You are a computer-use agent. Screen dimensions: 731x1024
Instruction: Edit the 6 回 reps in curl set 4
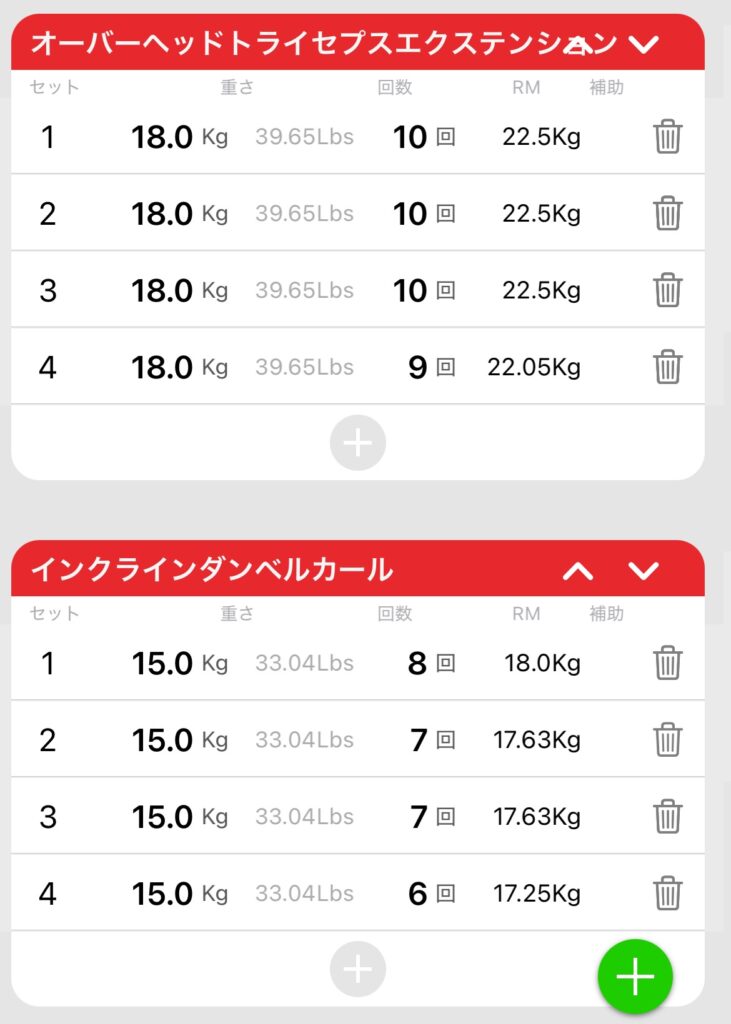coord(418,894)
